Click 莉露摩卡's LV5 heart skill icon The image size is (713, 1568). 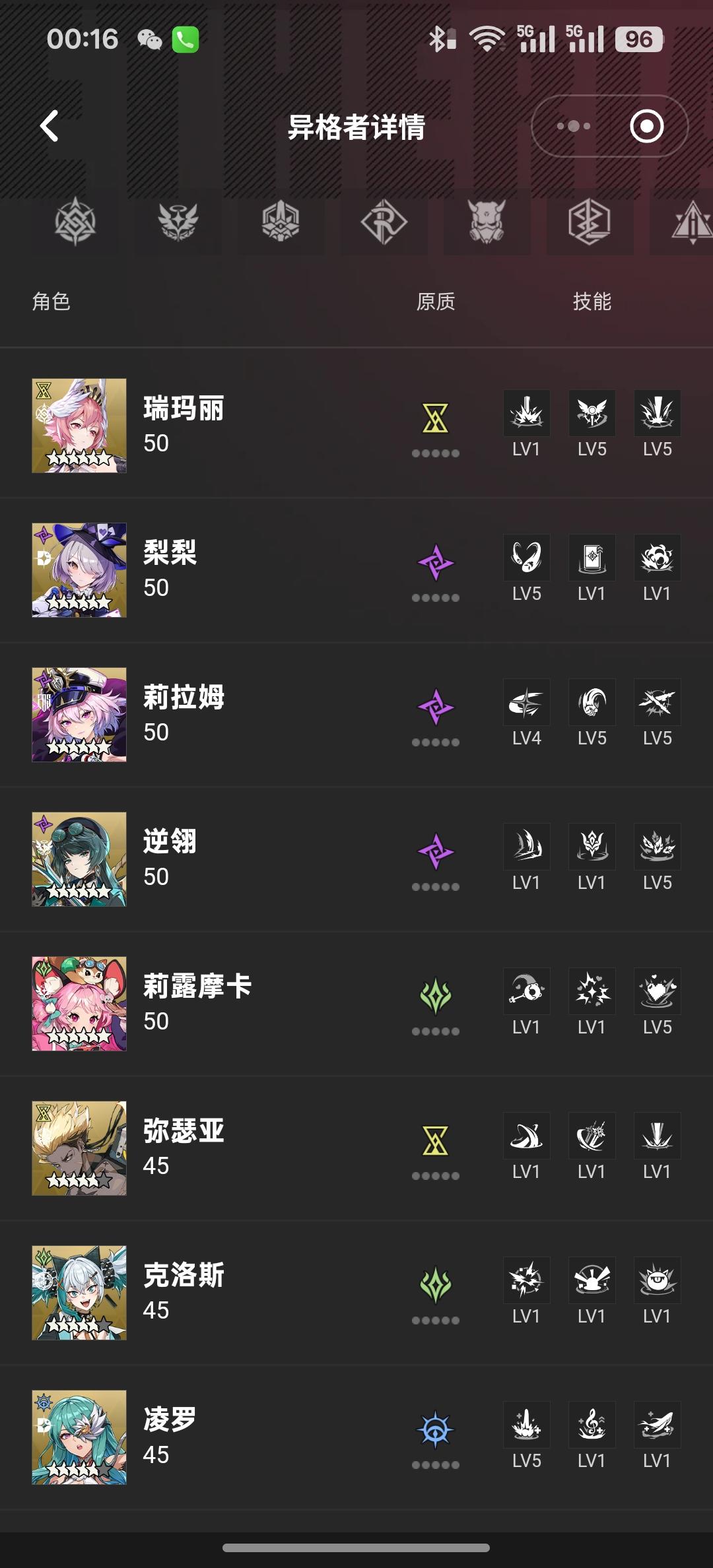coord(657,992)
